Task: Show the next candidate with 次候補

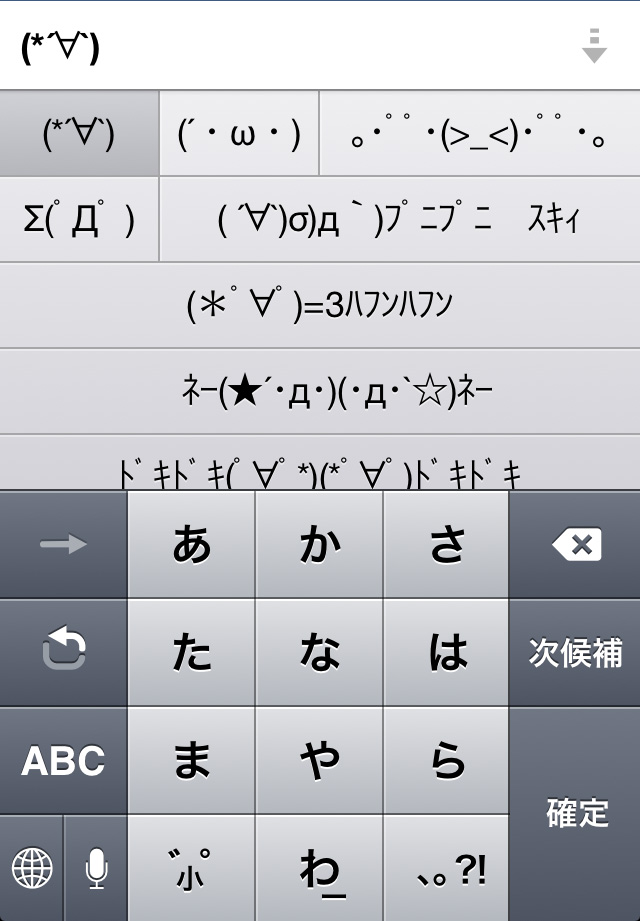Action: (x=575, y=653)
